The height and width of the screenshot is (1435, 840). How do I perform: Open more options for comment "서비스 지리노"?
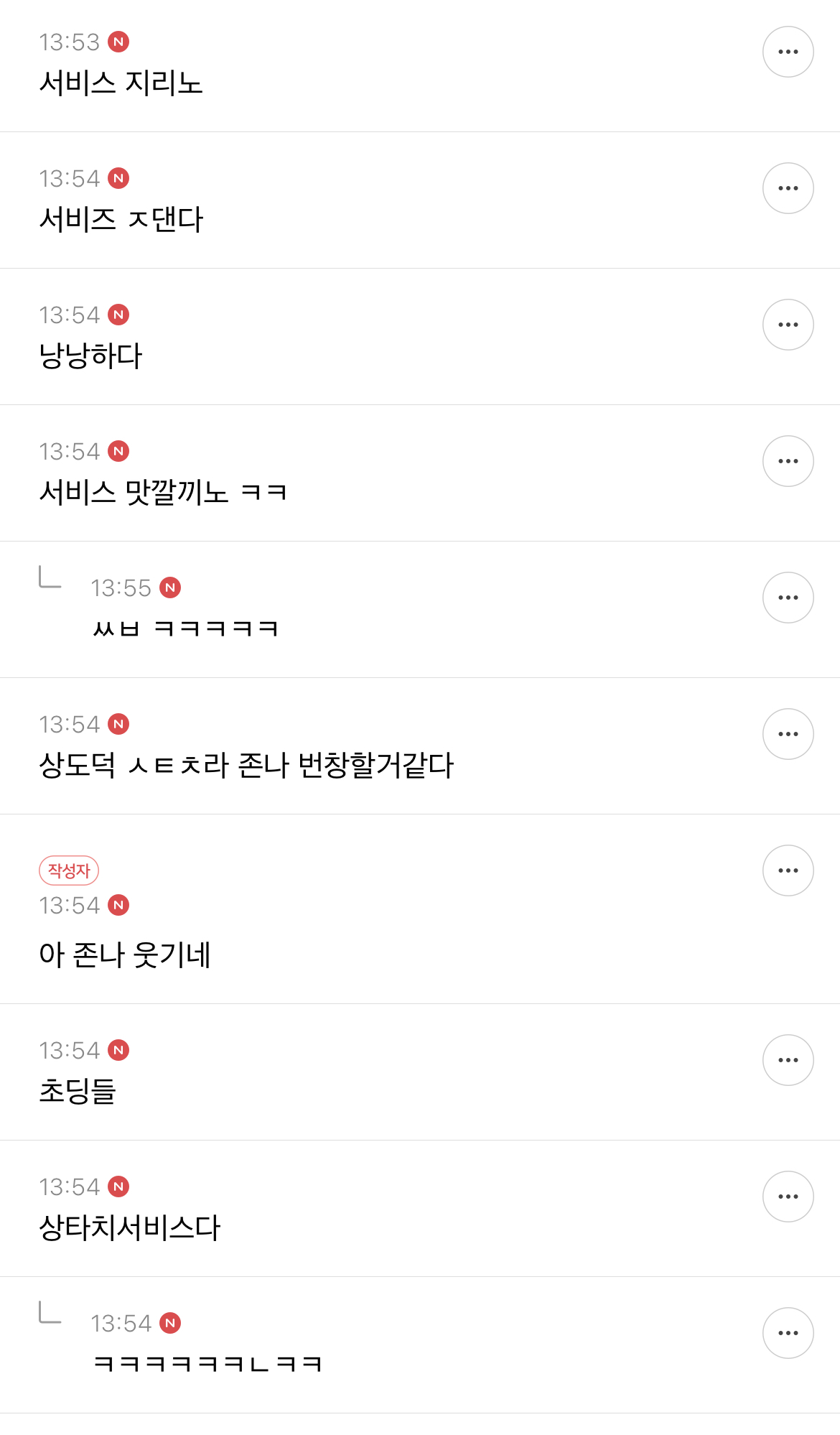788,50
